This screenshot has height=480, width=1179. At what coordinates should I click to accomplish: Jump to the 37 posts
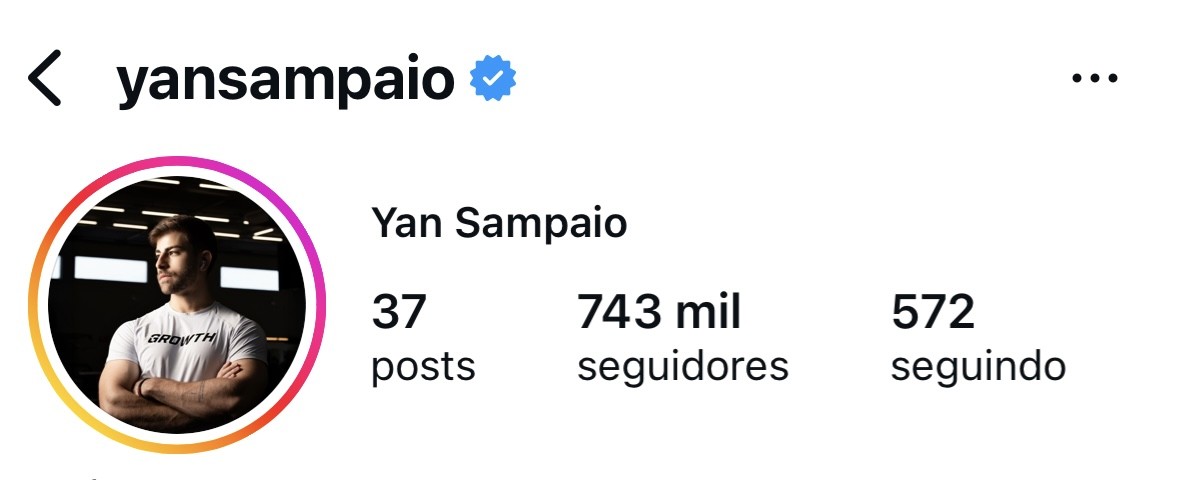pyautogui.click(x=422, y=340)
